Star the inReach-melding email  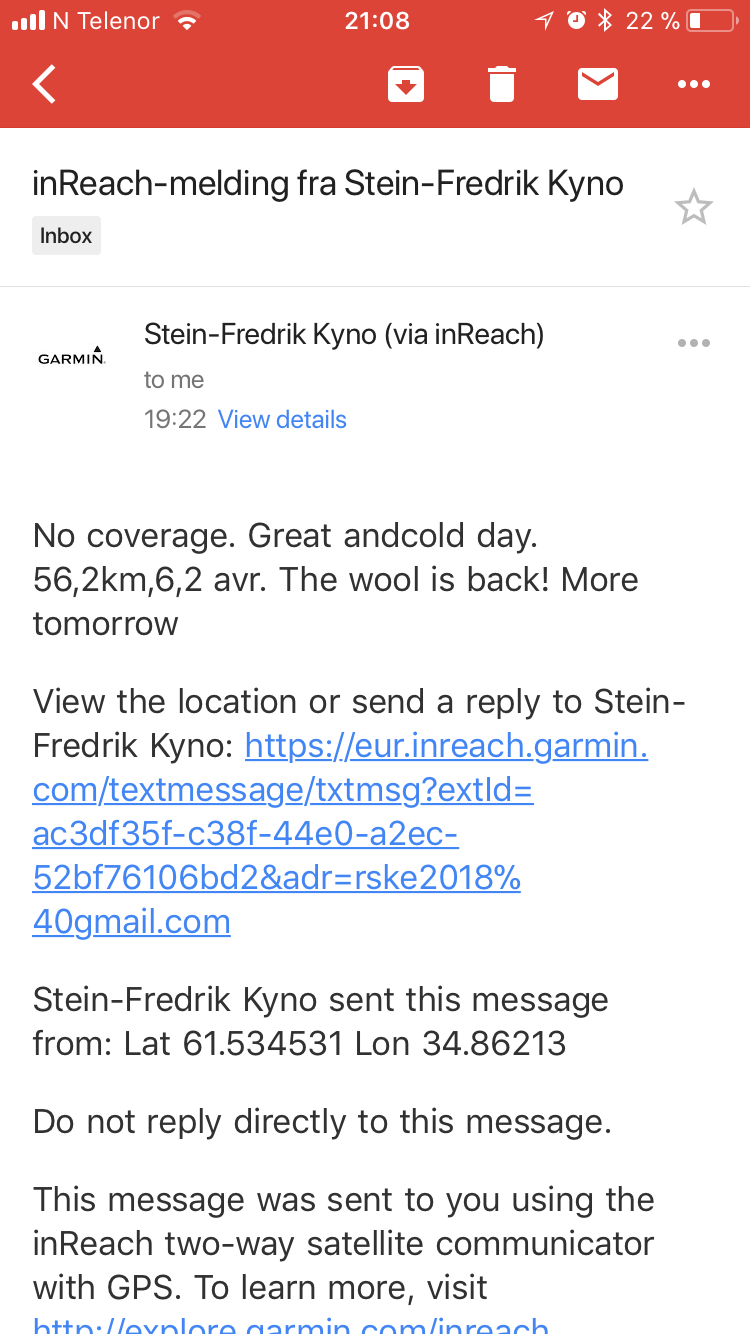tap(693, 208)
